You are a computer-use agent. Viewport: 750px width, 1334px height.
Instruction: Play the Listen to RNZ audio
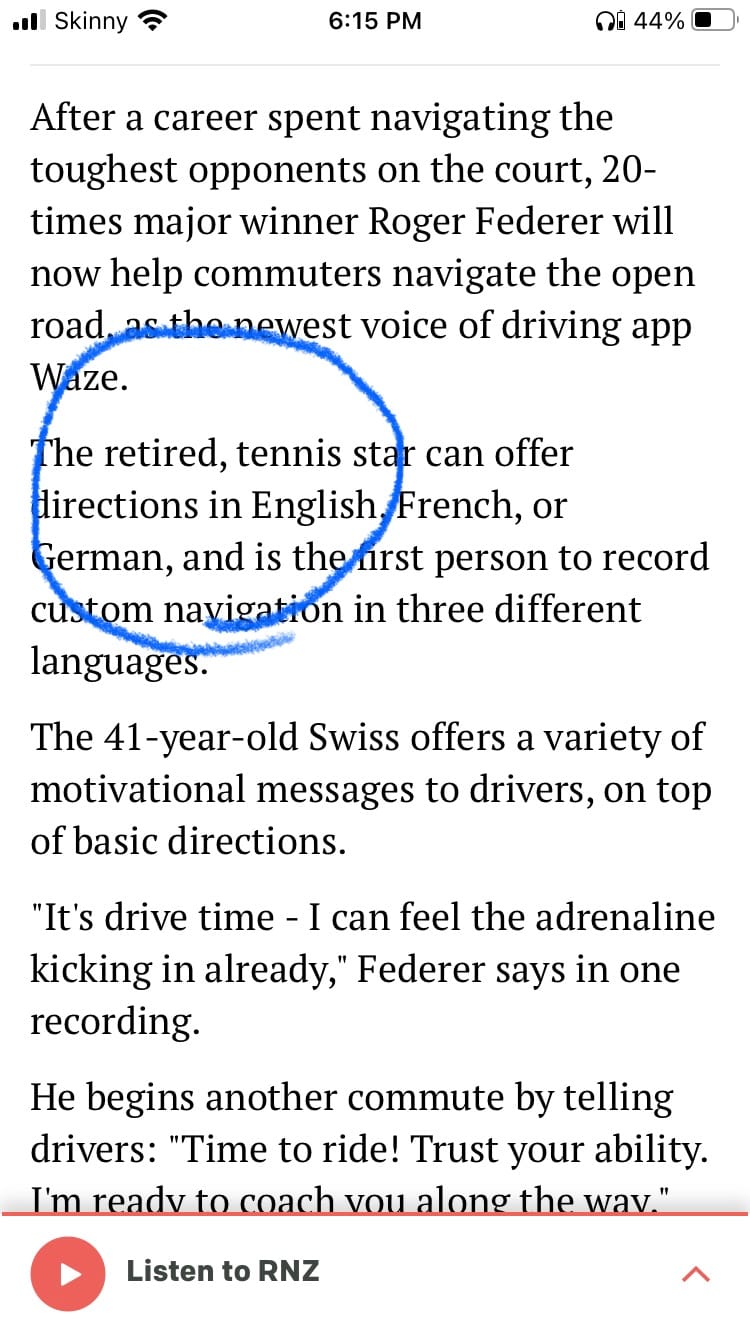click(68, 1273)
